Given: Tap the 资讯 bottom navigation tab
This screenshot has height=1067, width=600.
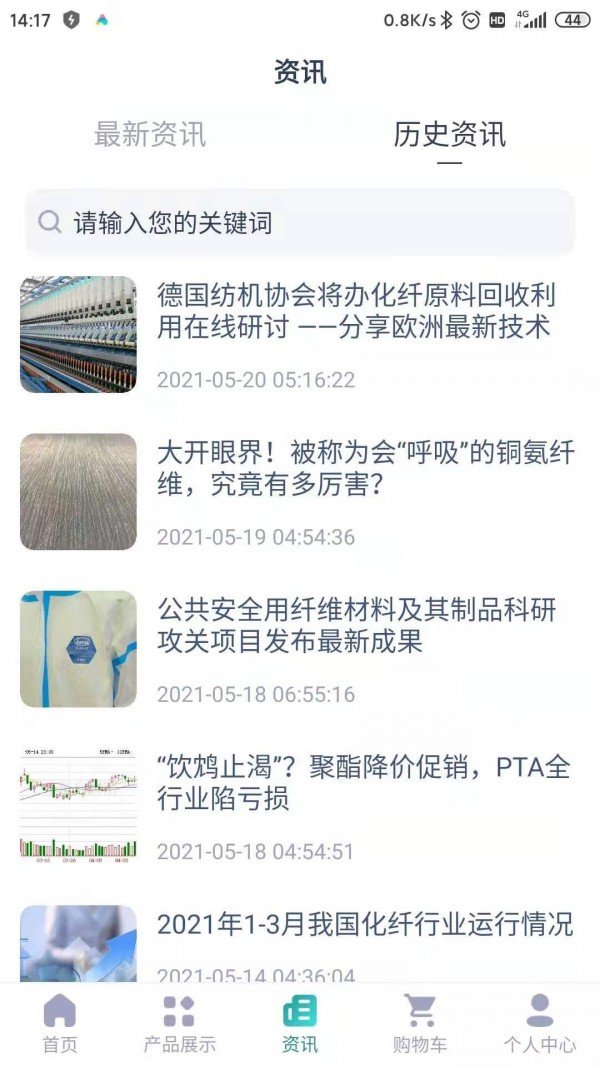Looking at the screenshot, I should [x=300, y=1023].
